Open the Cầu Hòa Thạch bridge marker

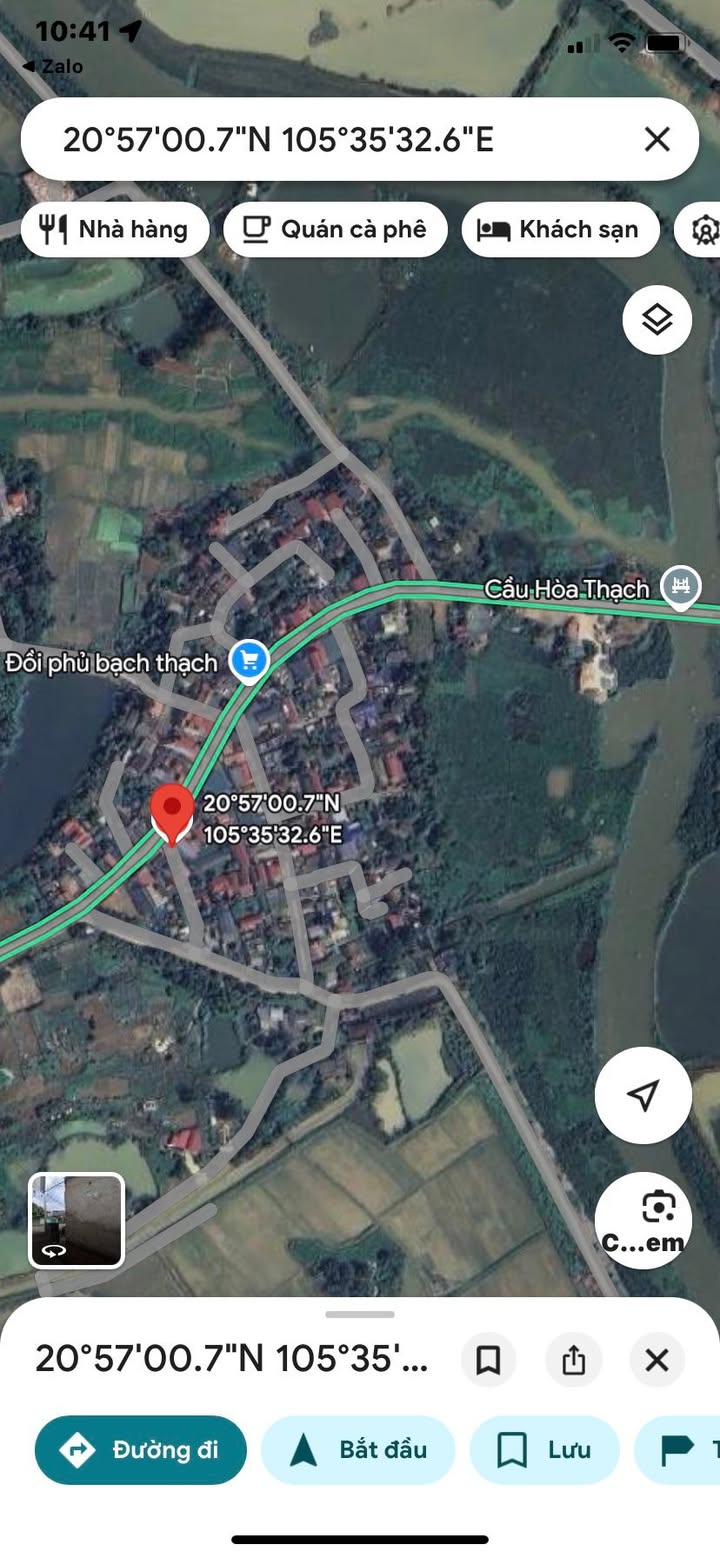click(681, 588)
